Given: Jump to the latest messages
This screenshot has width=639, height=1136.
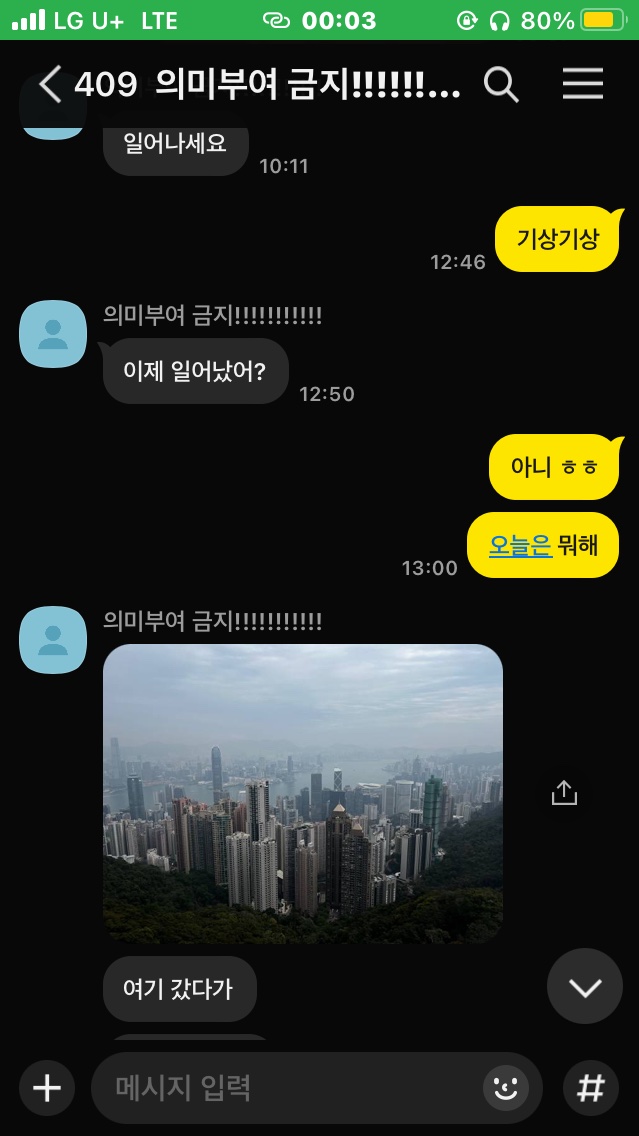Looking at the screenshot, I should 584,987.
